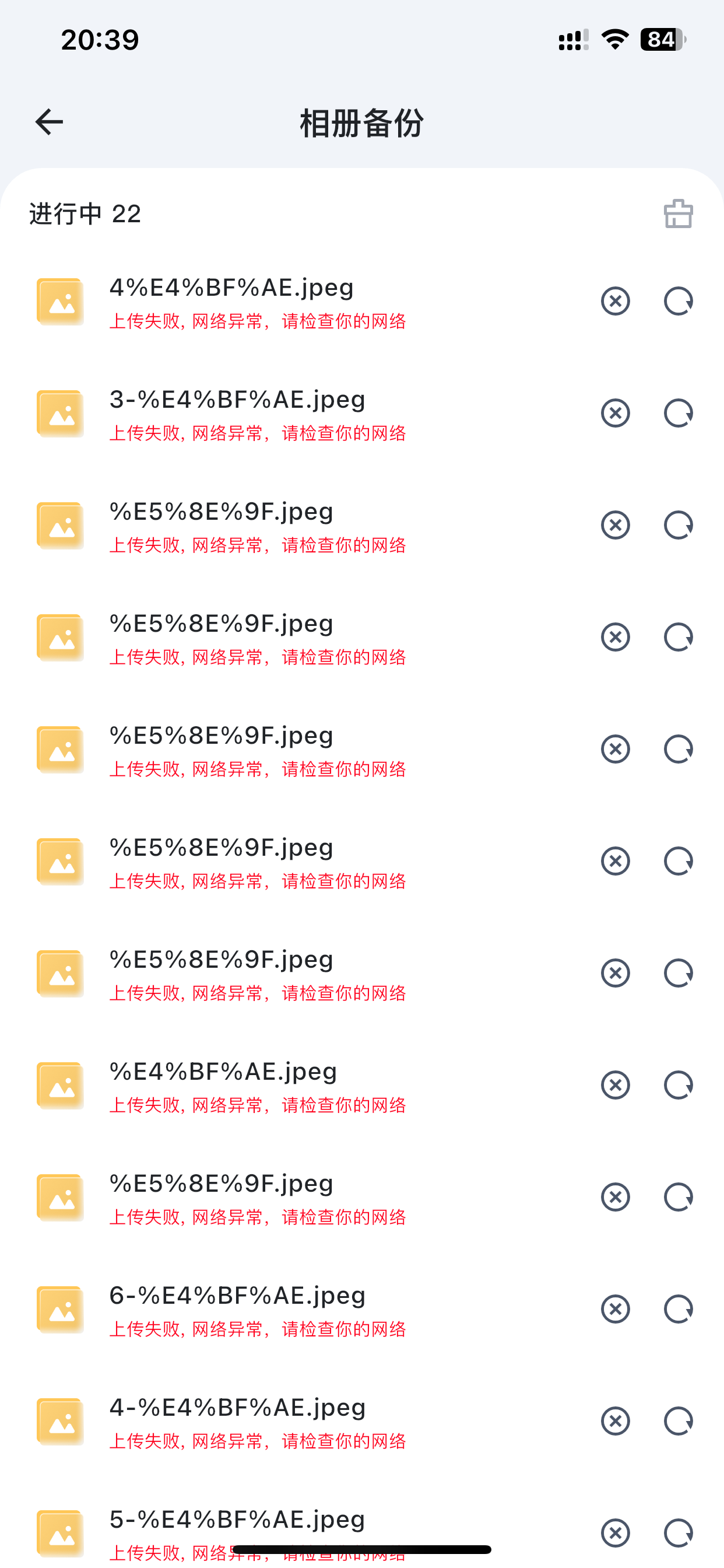Retry uploading 6-%E4%BF%AE.jpeg
The height and width of the screenshot is (1568, 724).
pos(678,1308)
